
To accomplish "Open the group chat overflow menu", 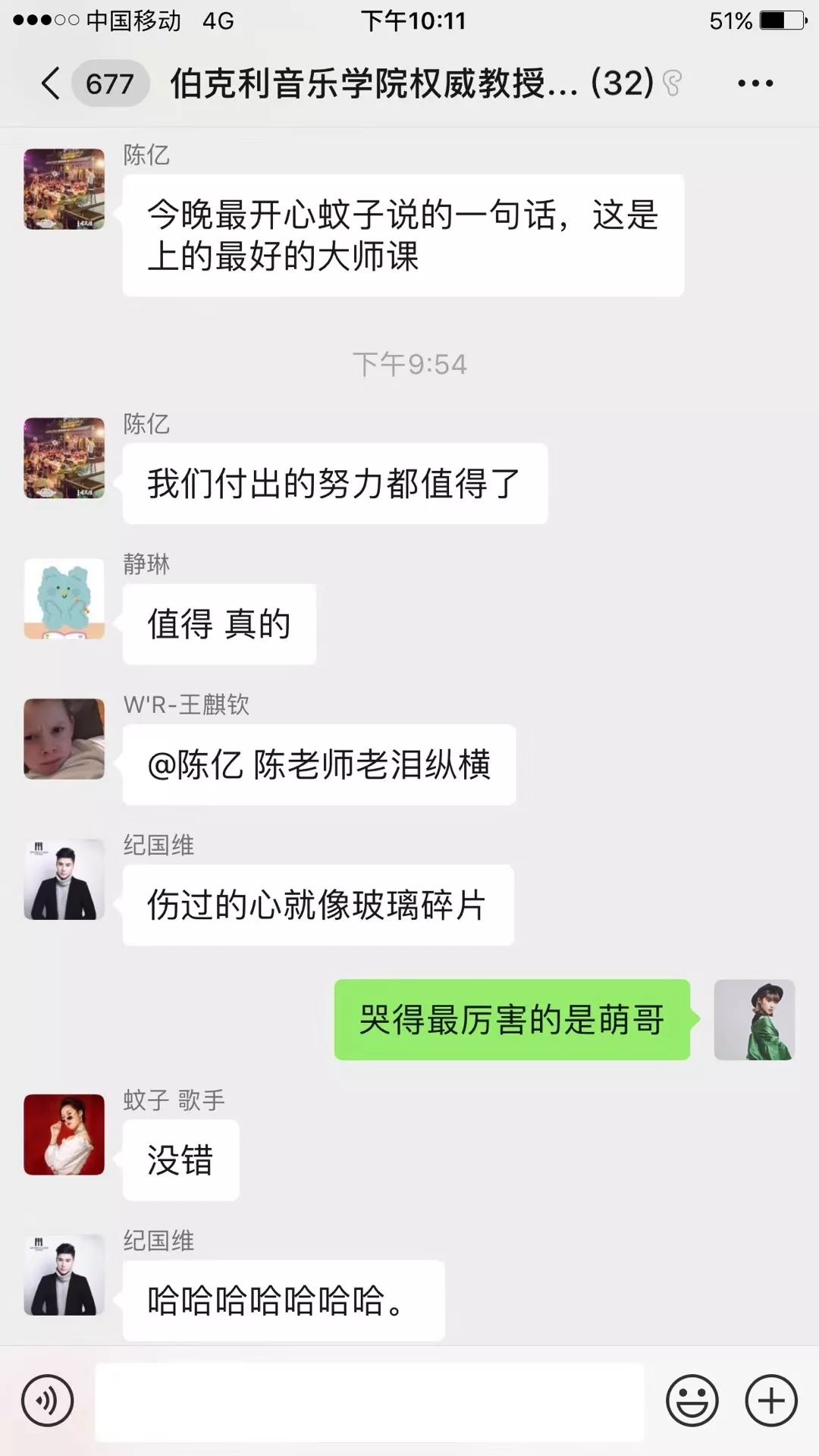I will (x=755, y=83).
